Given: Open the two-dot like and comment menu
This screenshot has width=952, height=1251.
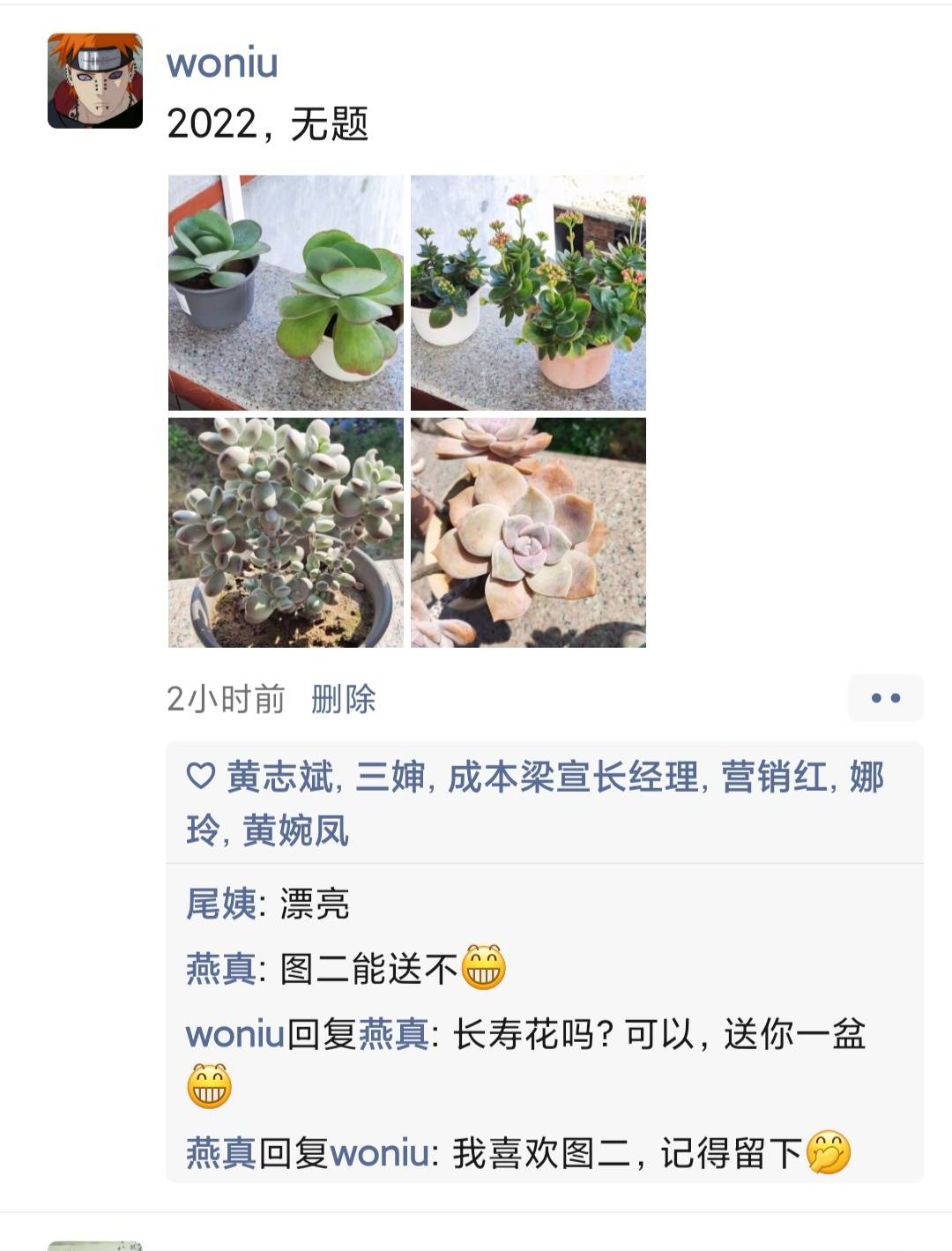Looking at the screenshot, I should pyautogui.click(x=885, y=698).
